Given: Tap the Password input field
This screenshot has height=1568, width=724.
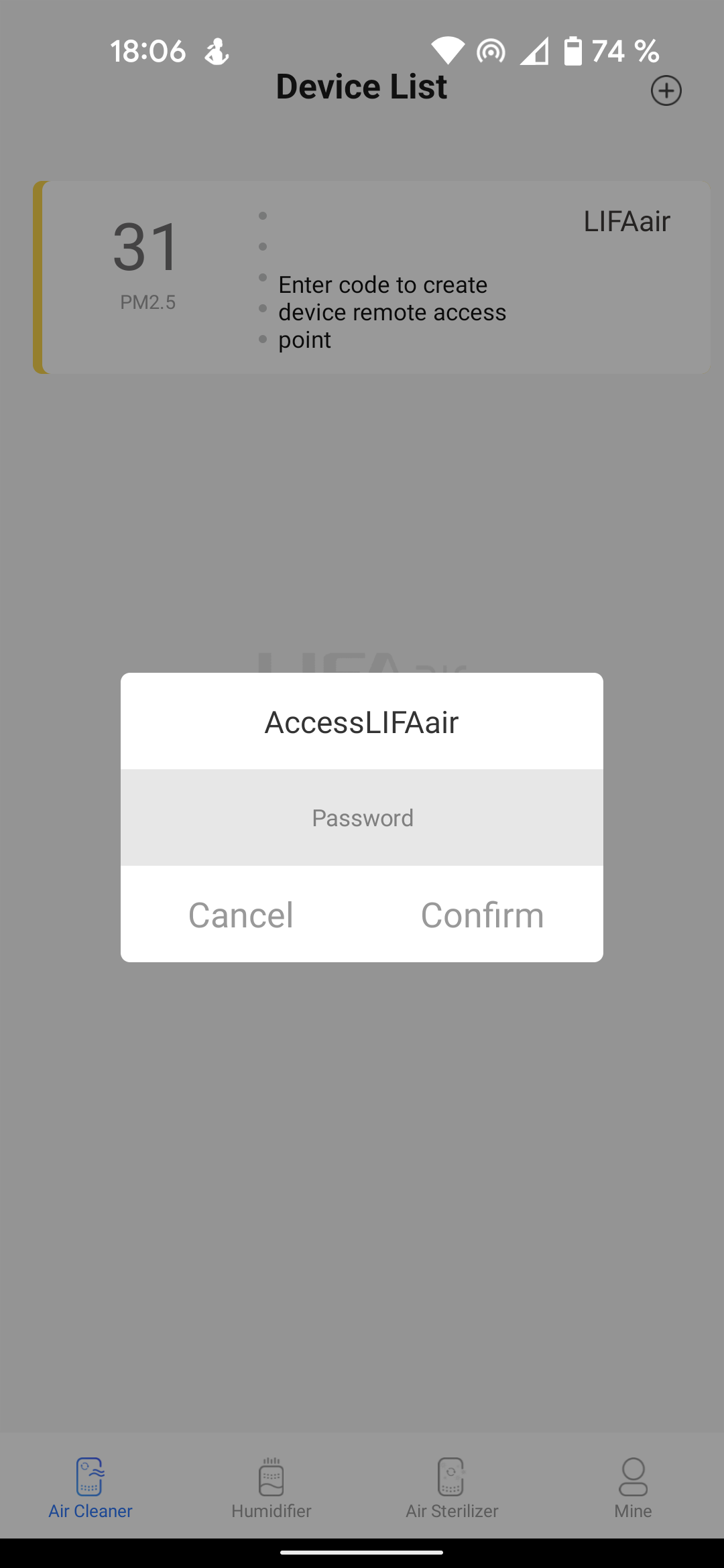Looking at the screenshot, I should (362, 818).
